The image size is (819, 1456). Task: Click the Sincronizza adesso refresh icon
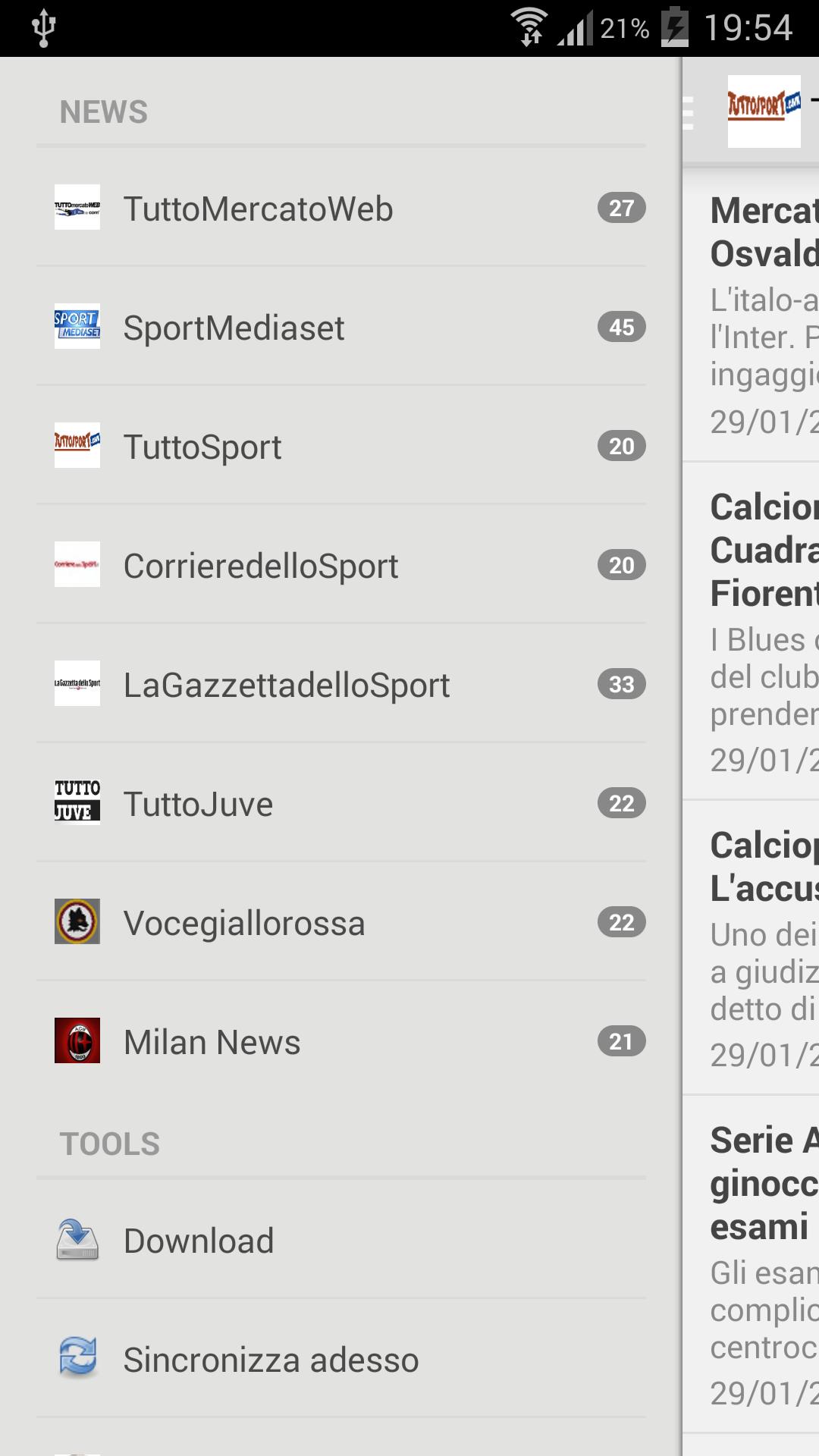tap(77, 1360)
